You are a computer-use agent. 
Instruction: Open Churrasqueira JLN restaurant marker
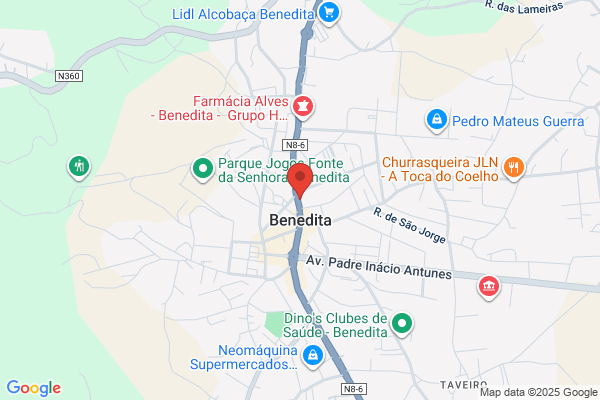pyautogui.click(x=514, y=168)
